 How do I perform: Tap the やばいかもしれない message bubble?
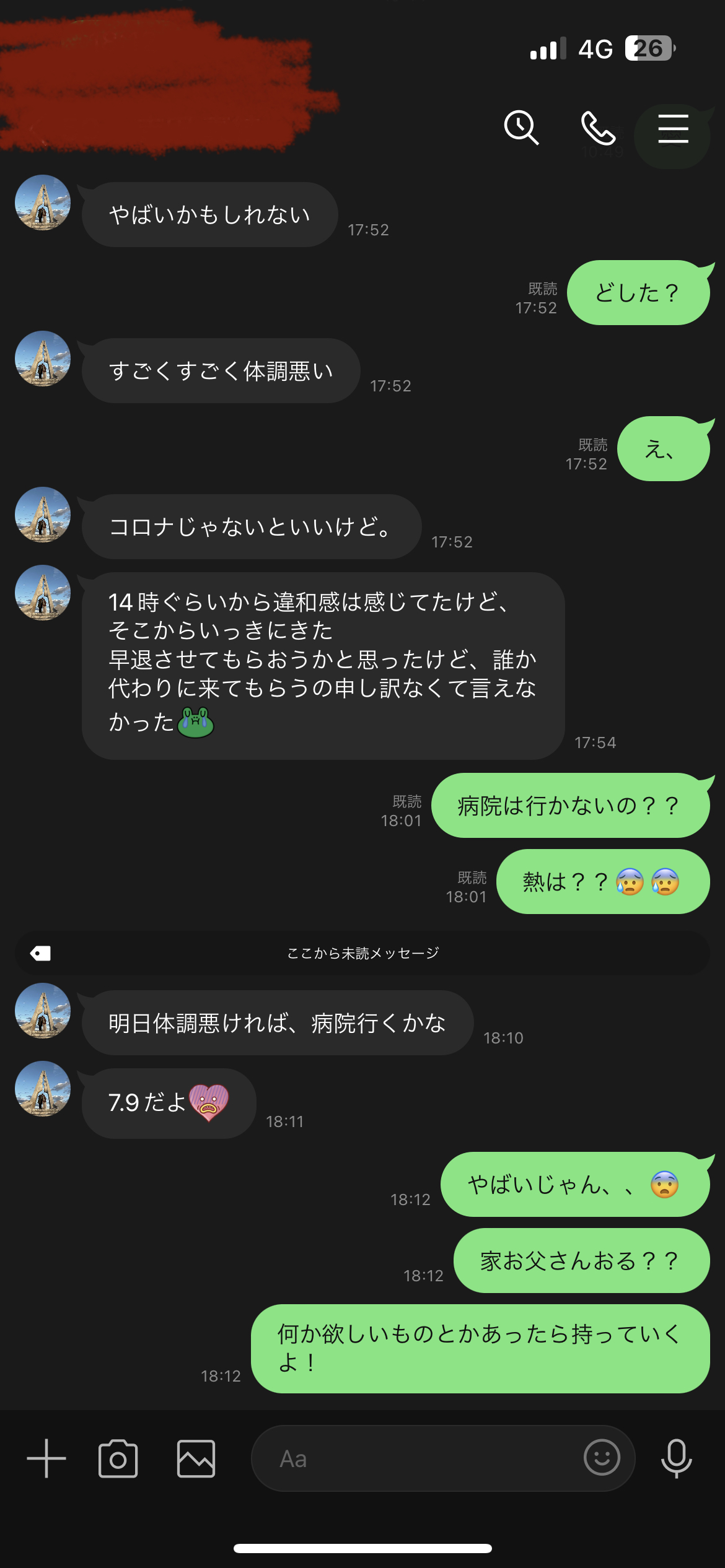tap(211, 214)
